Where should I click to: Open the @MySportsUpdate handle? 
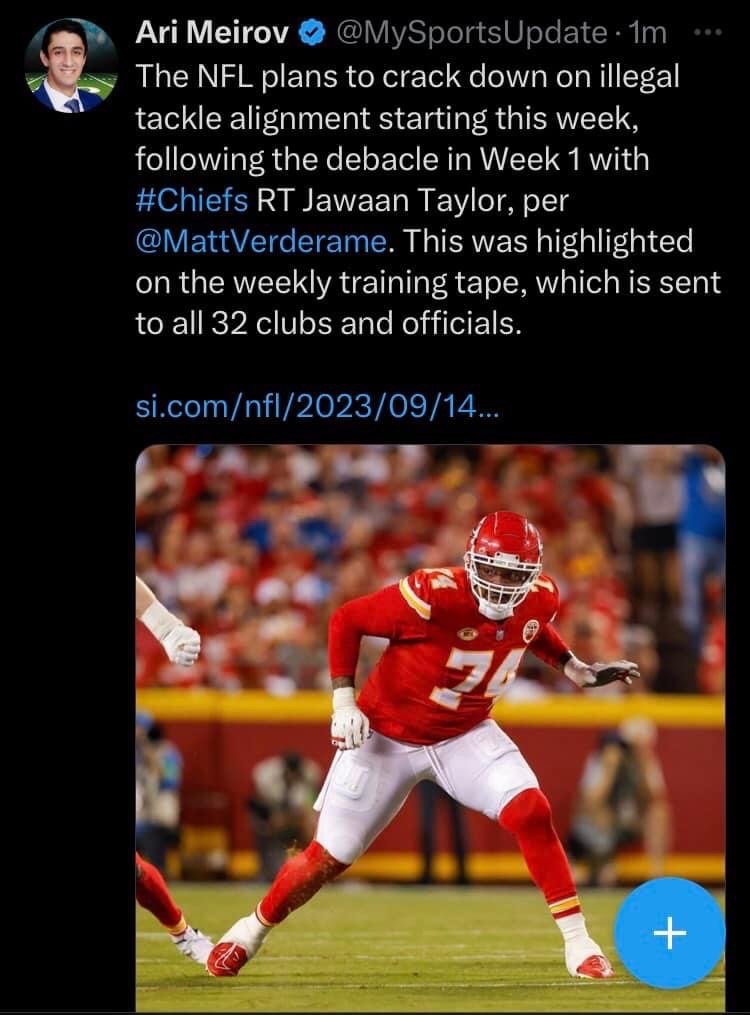click(472, 33)
